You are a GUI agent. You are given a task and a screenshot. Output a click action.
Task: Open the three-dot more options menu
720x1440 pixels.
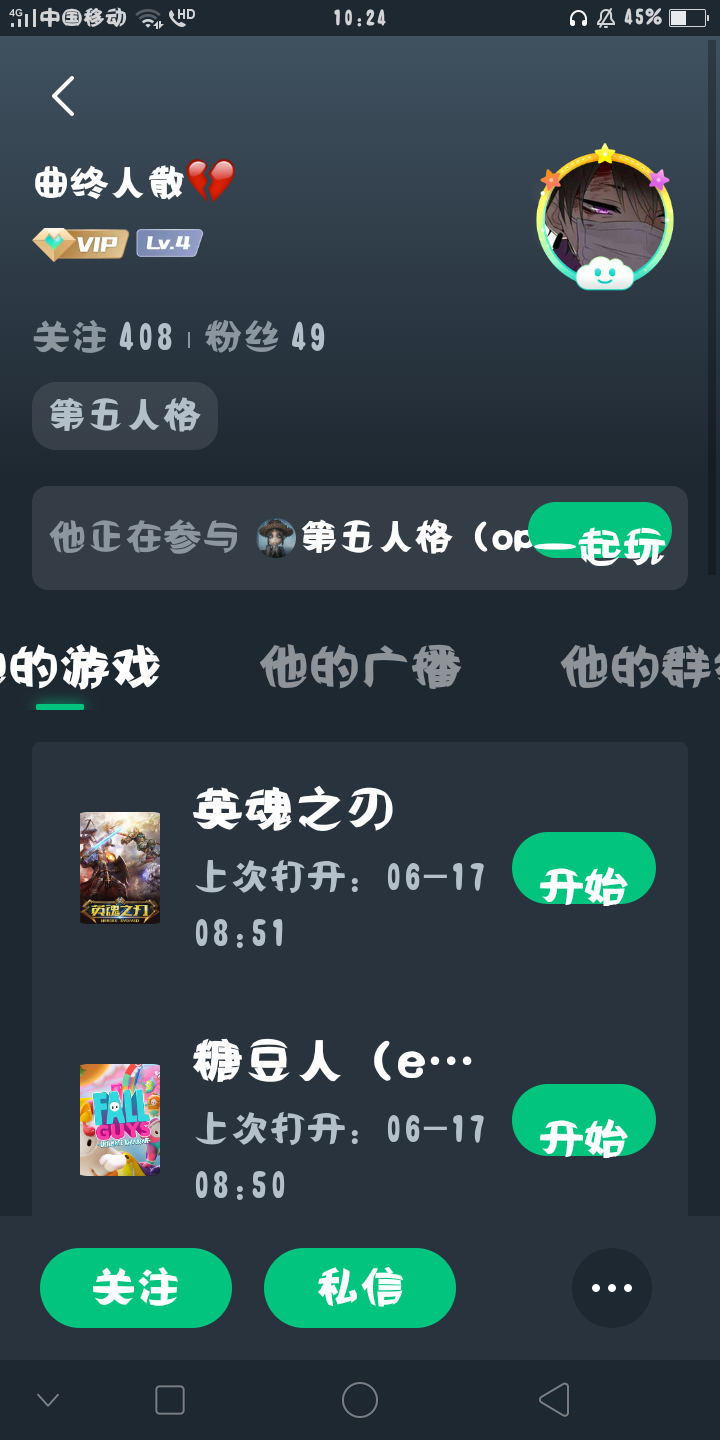(x=612, y=1288)
